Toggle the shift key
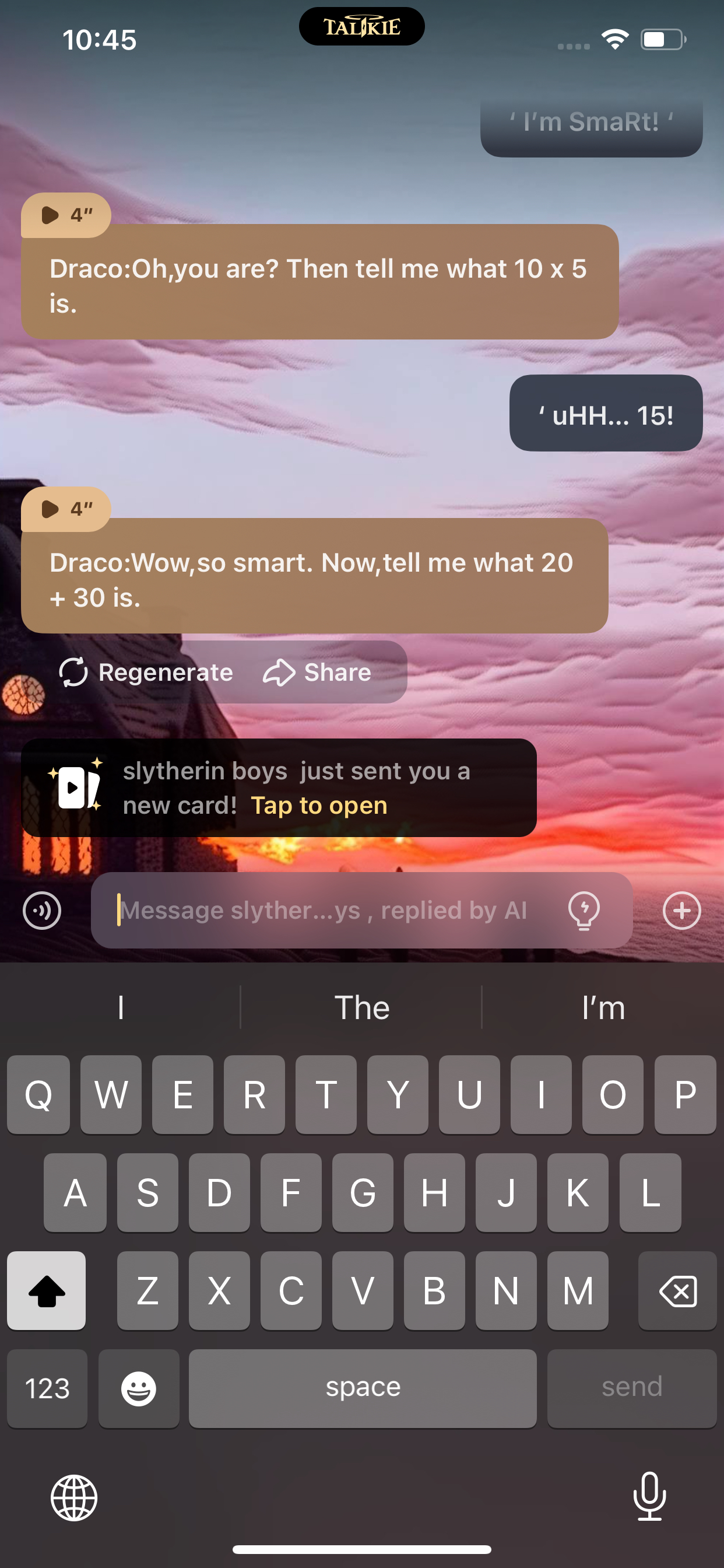 click(46, 1290)
